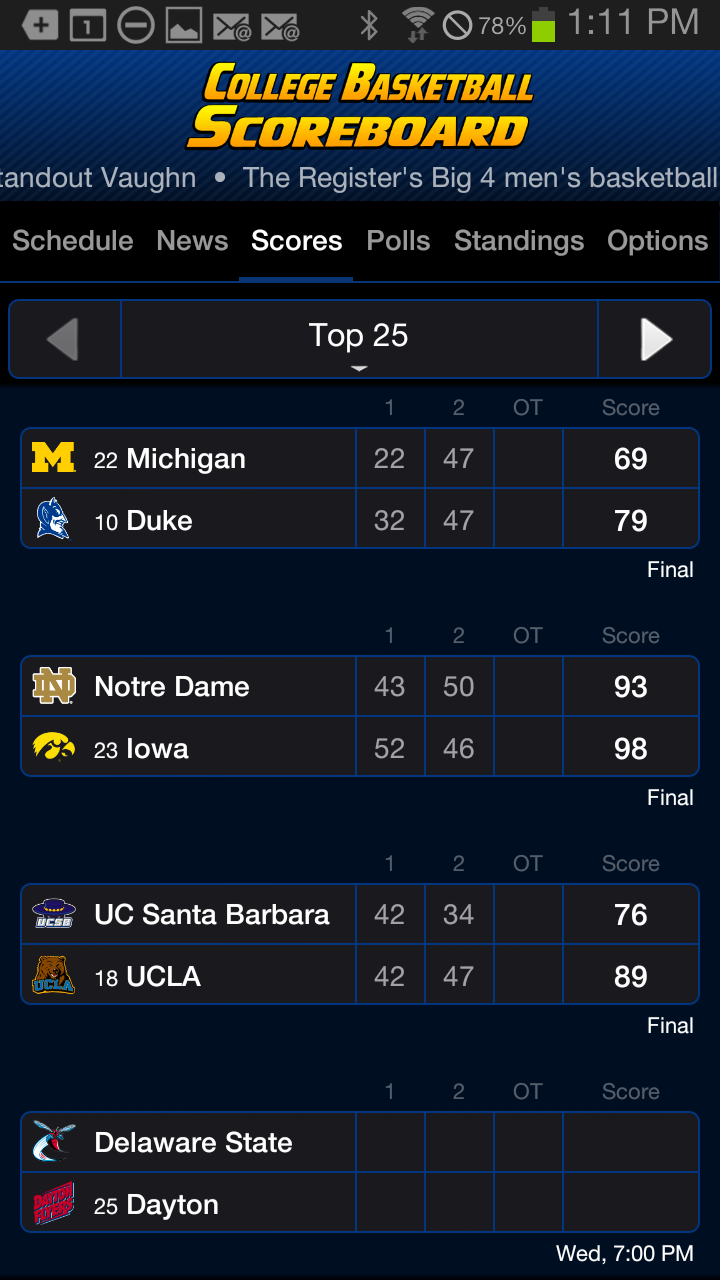Read the scrolling news headline ticker
Screen dimensions: 720x1280
(360, 178)
